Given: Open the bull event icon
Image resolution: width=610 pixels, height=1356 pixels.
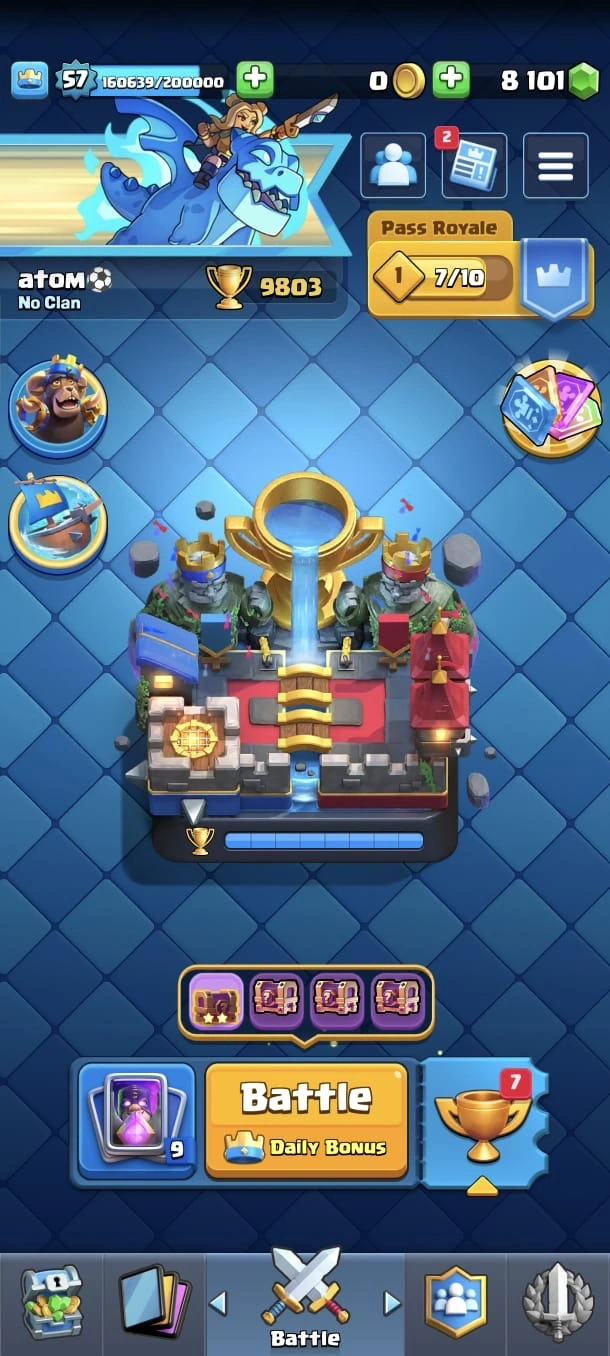Looking at the screenshot, I should pyautogui.click(x=58, y=405).
